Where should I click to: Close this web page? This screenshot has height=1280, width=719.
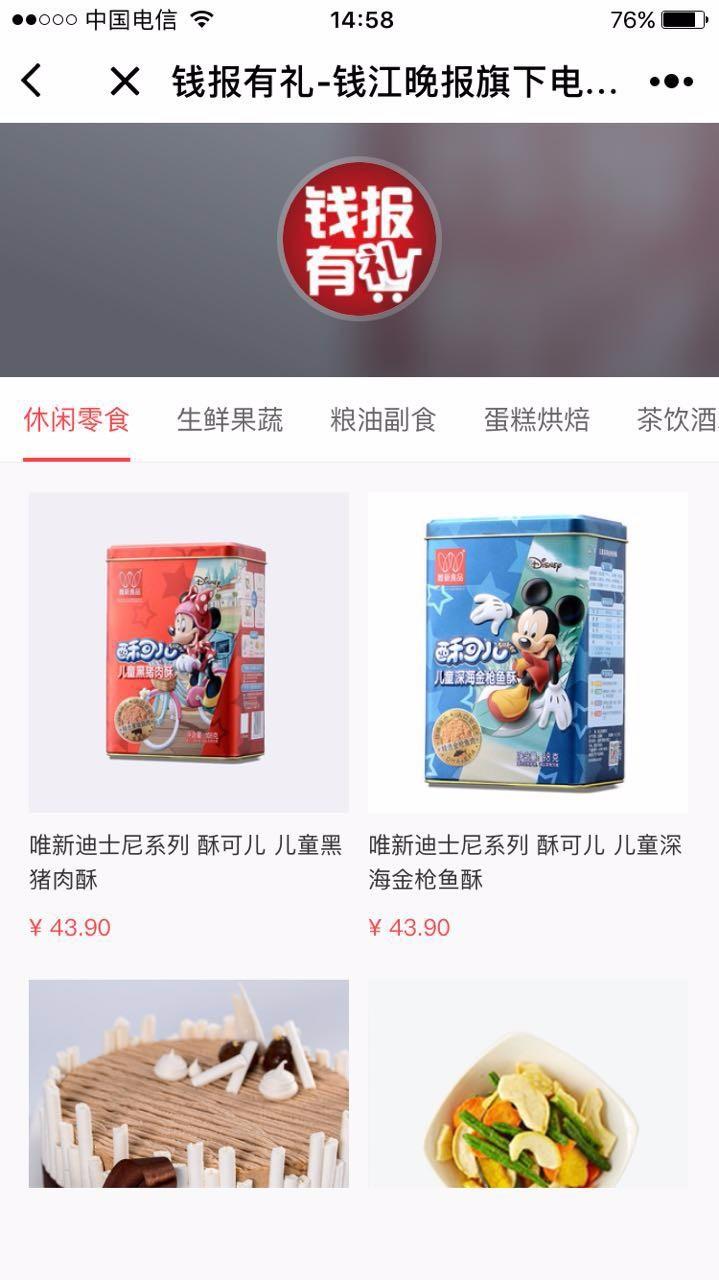tap(125, 80)
